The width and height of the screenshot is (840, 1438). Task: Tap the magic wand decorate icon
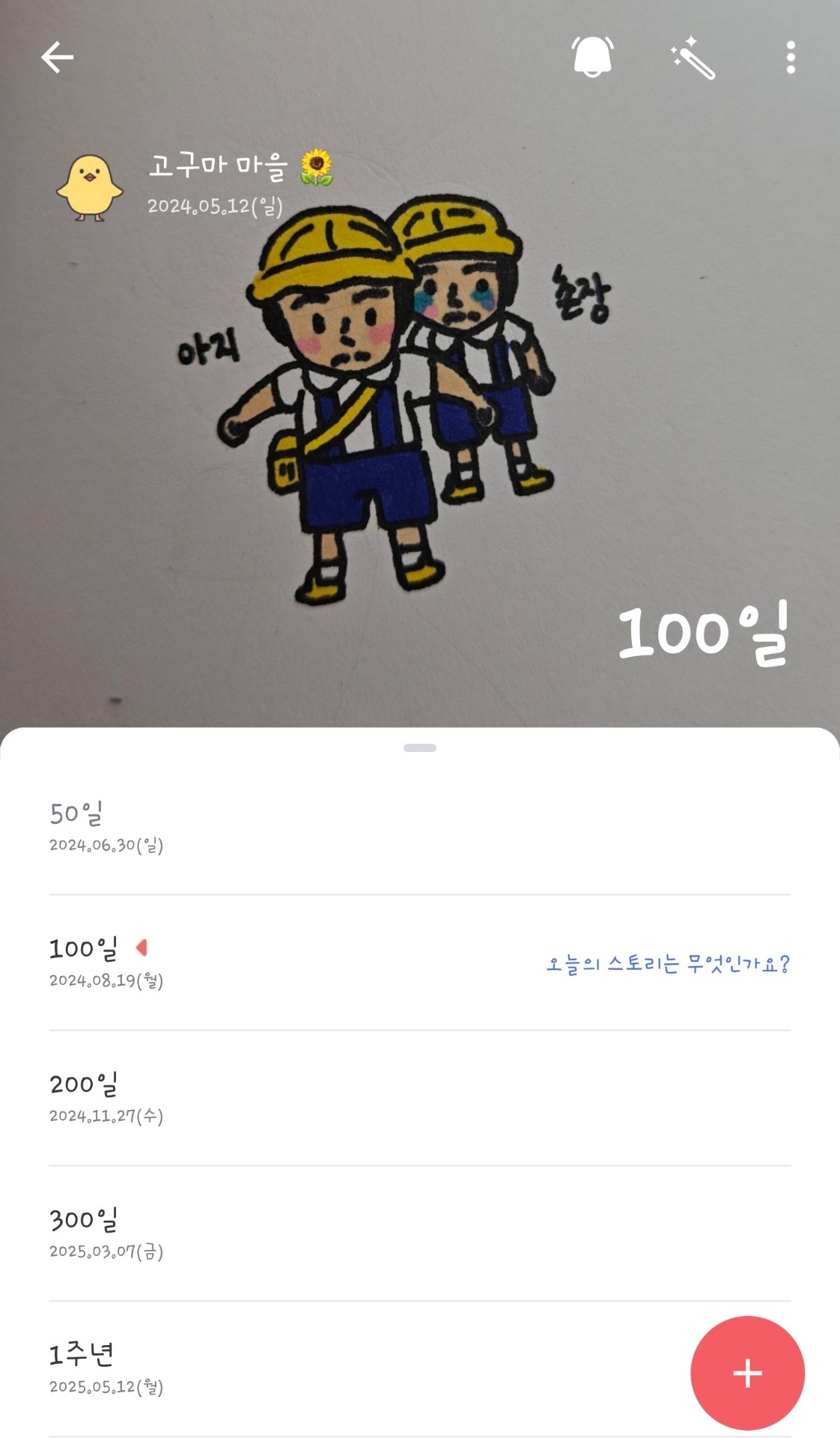tap(693, 58)
